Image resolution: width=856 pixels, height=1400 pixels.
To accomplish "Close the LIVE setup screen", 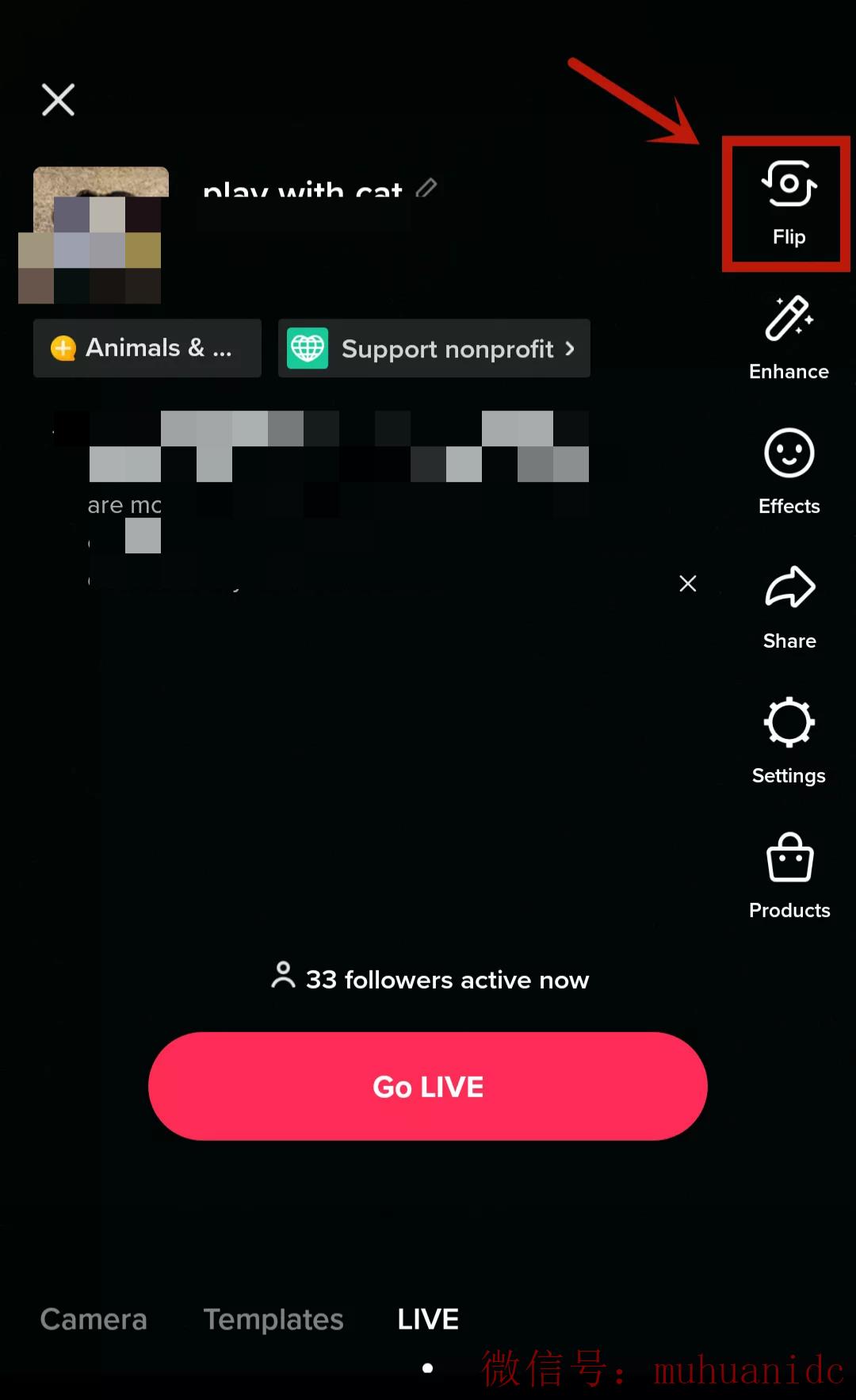I will [58, 100].
